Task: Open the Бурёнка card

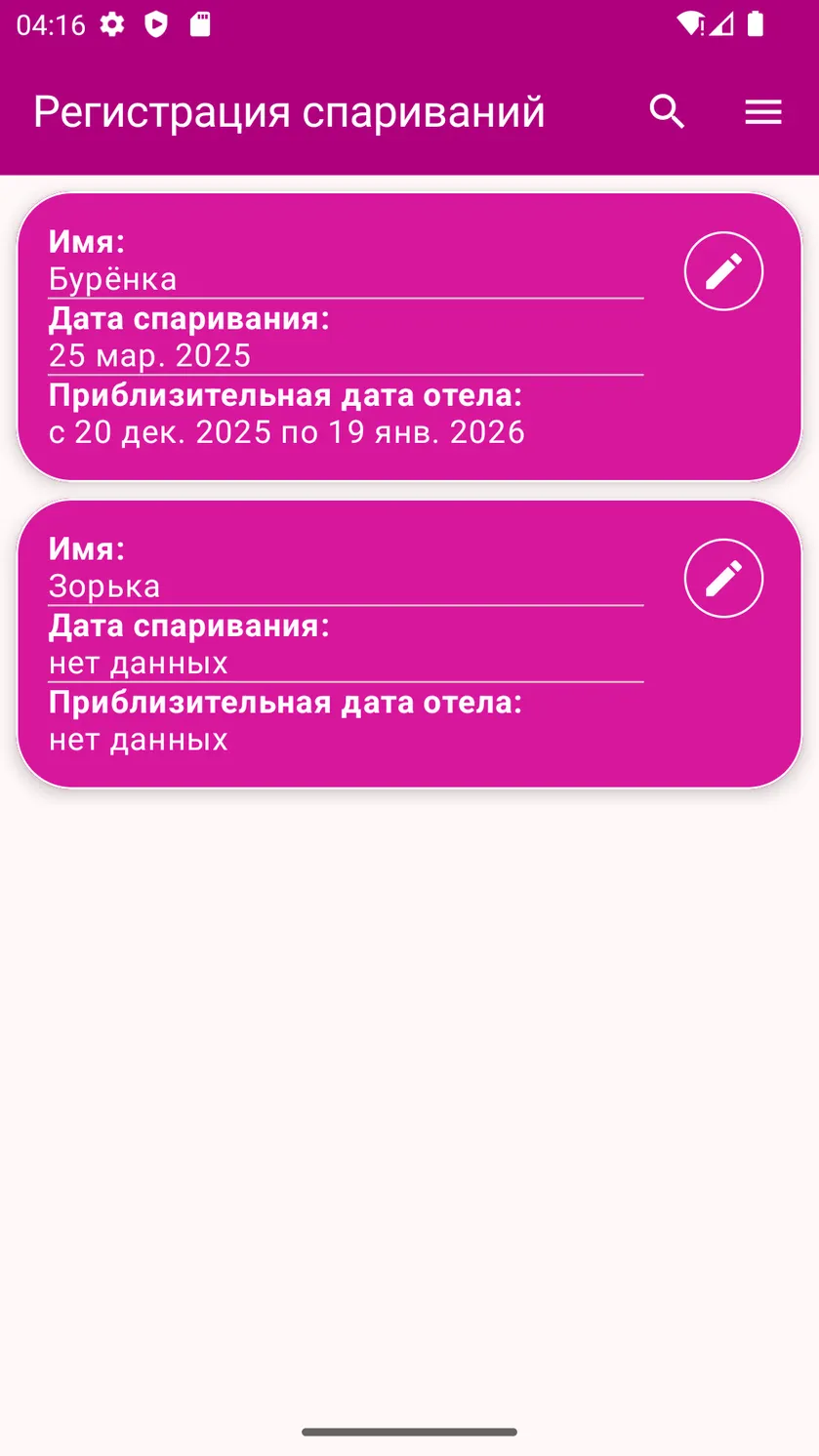Action: point(409,337)
